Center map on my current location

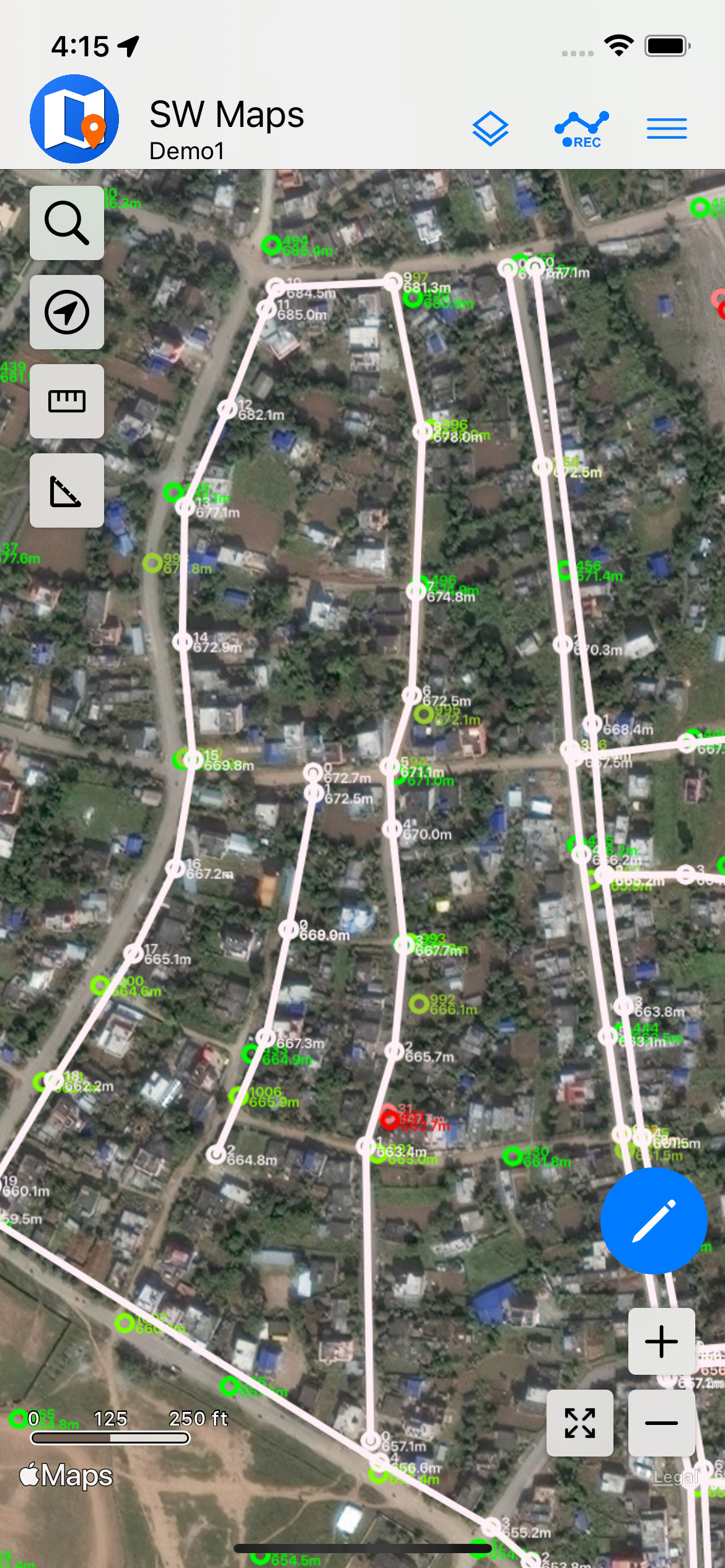pos(67,312)
